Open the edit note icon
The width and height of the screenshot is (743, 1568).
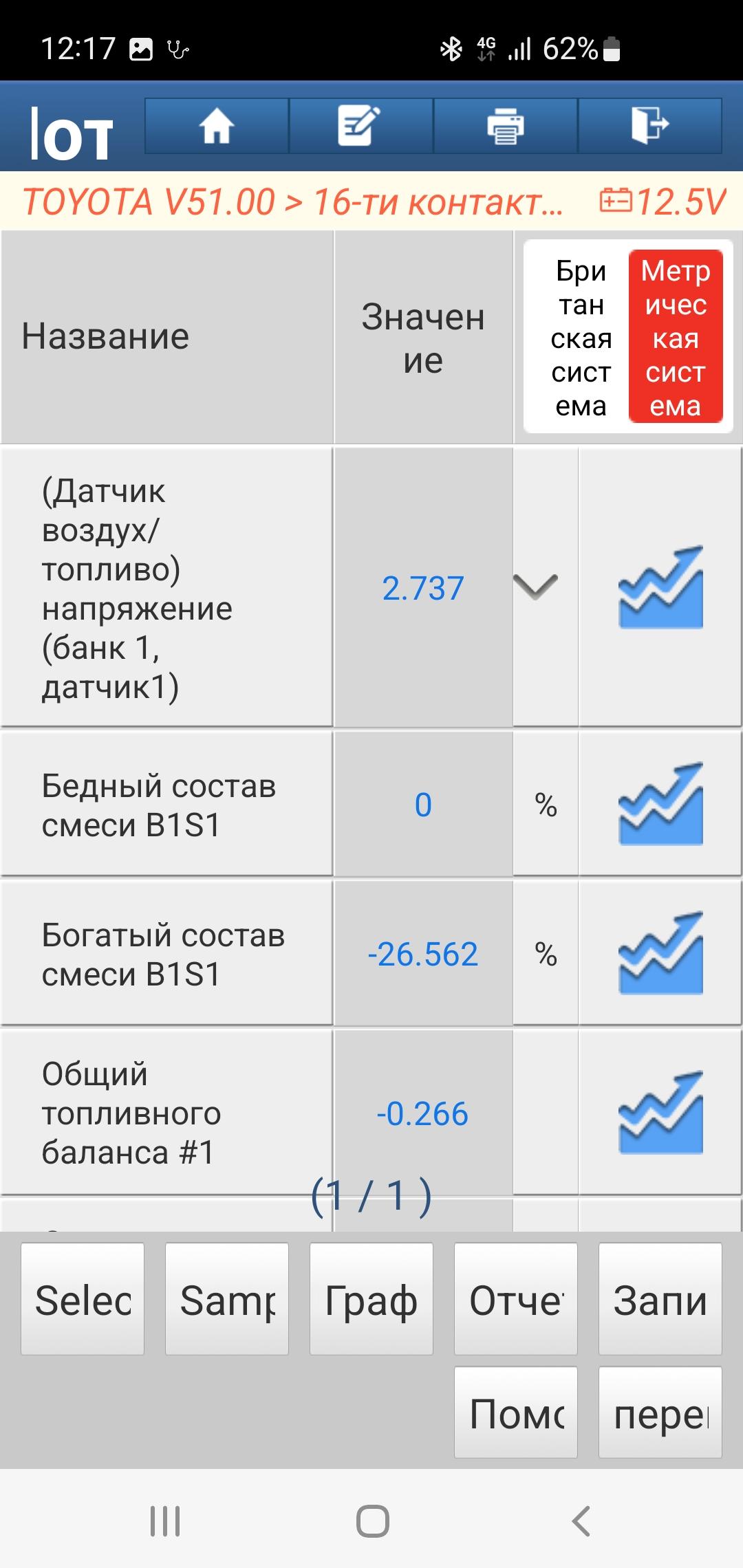[x=360, y=126]
